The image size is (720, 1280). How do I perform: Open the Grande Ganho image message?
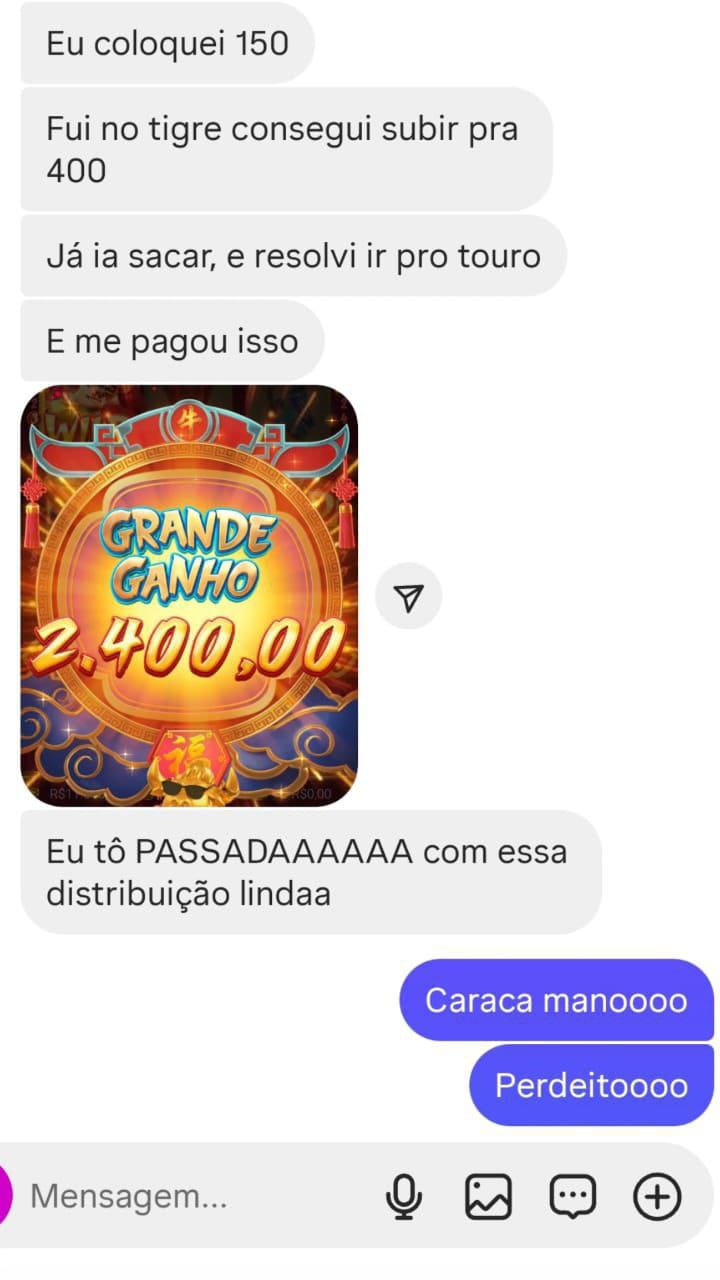click(189, 596)
